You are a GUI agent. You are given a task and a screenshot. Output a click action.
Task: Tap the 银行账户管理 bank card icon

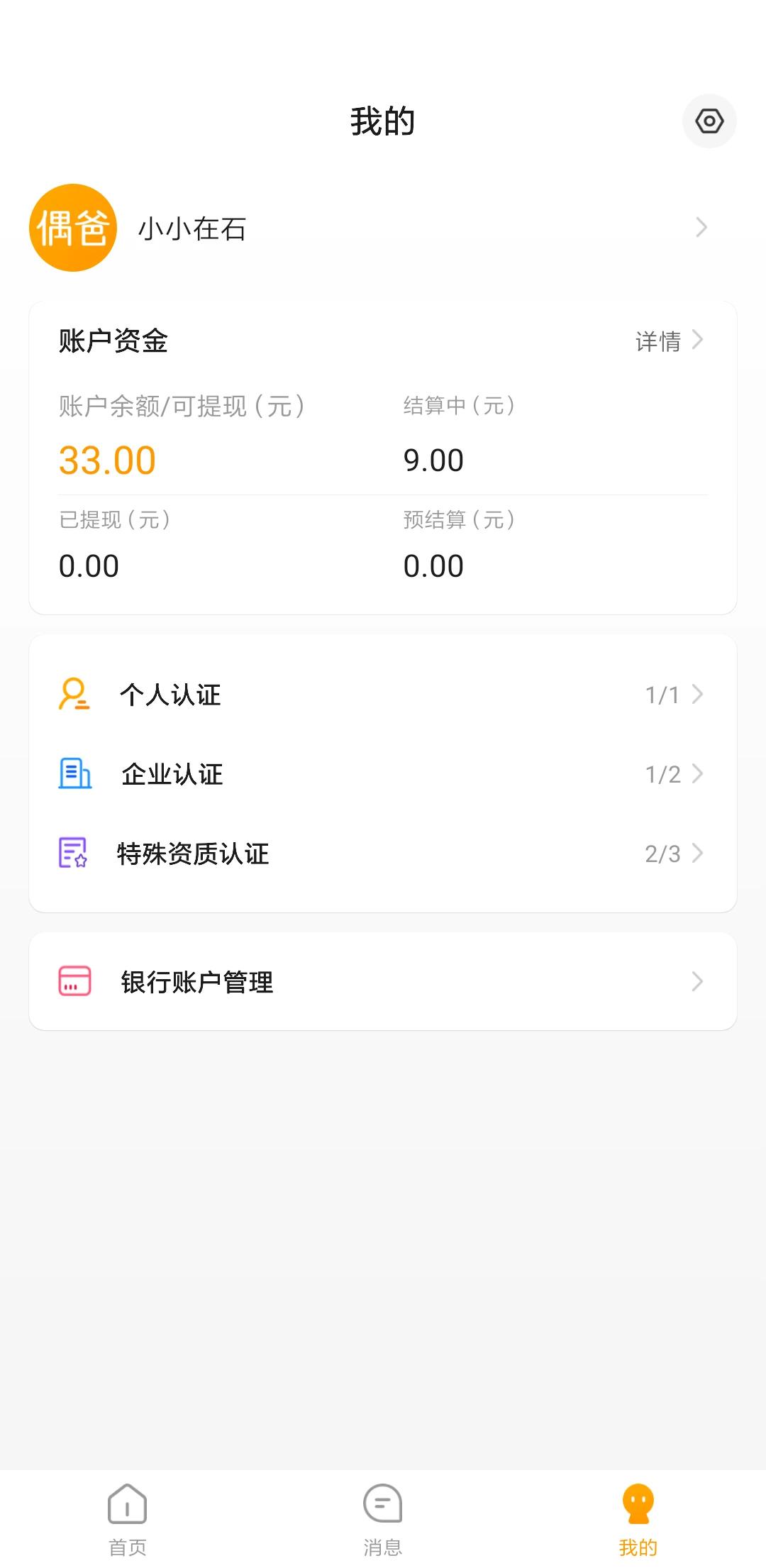pos(73,981)
